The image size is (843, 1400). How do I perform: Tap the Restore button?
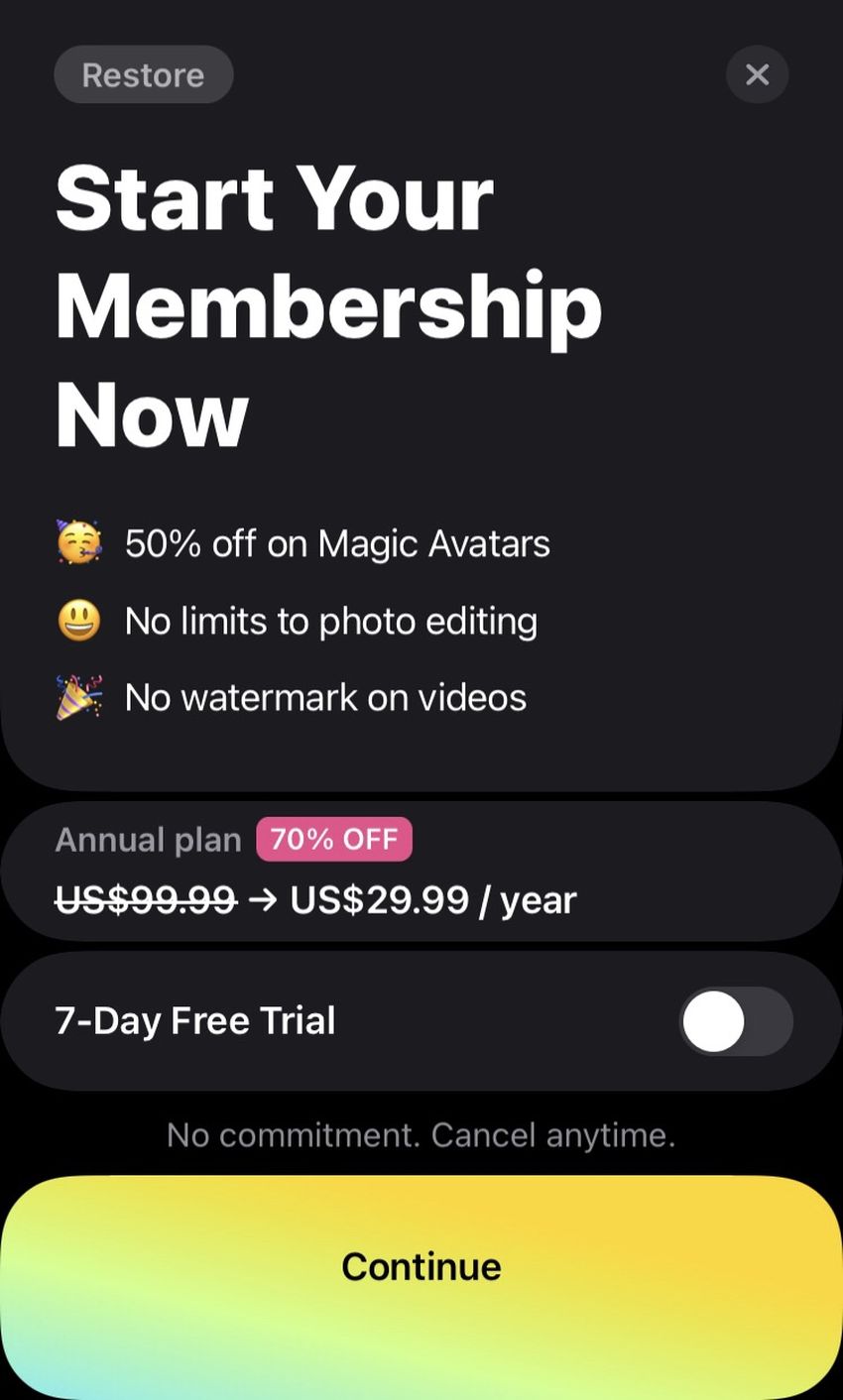click(x=143, y=75)
